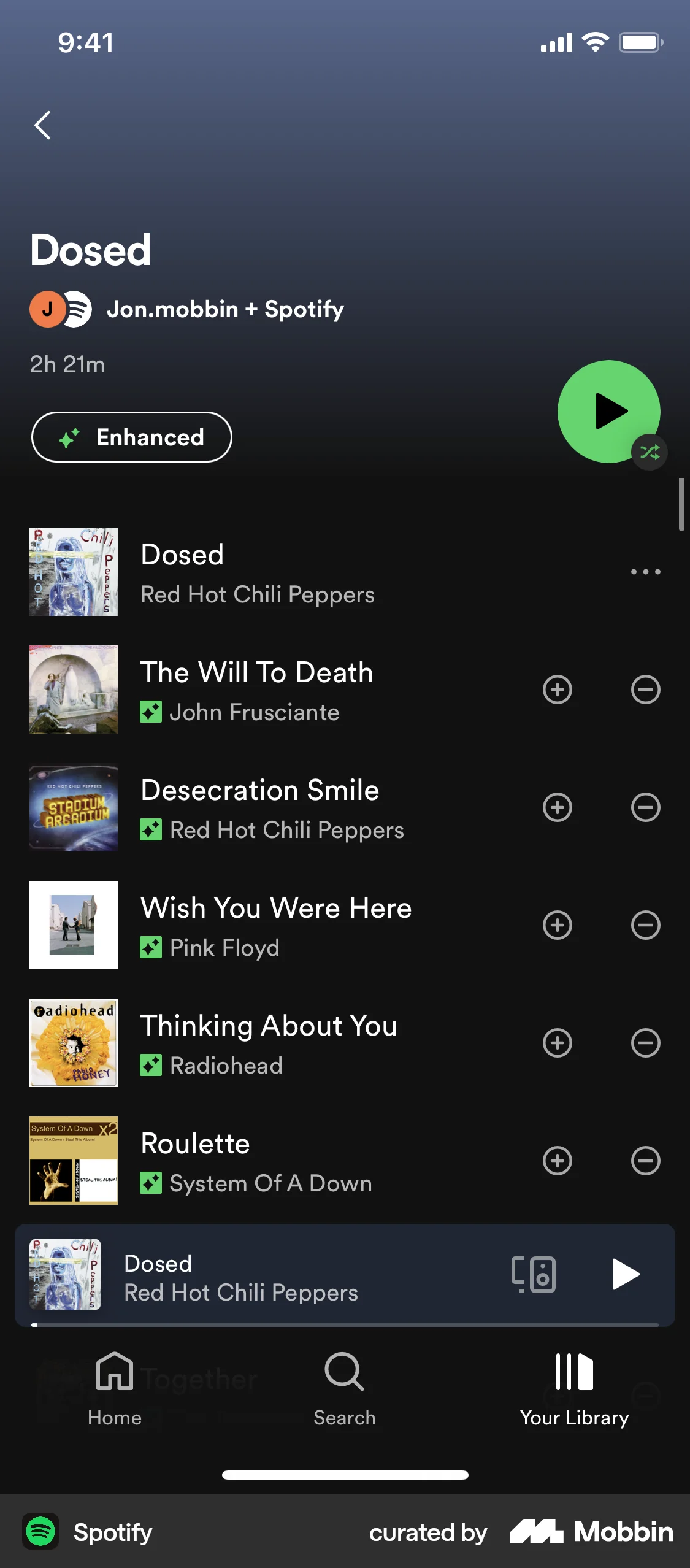Viewport: 690px width, 1568px height.
Task: Toggle the Enhanced playlist feature
Action: (131, 437)
